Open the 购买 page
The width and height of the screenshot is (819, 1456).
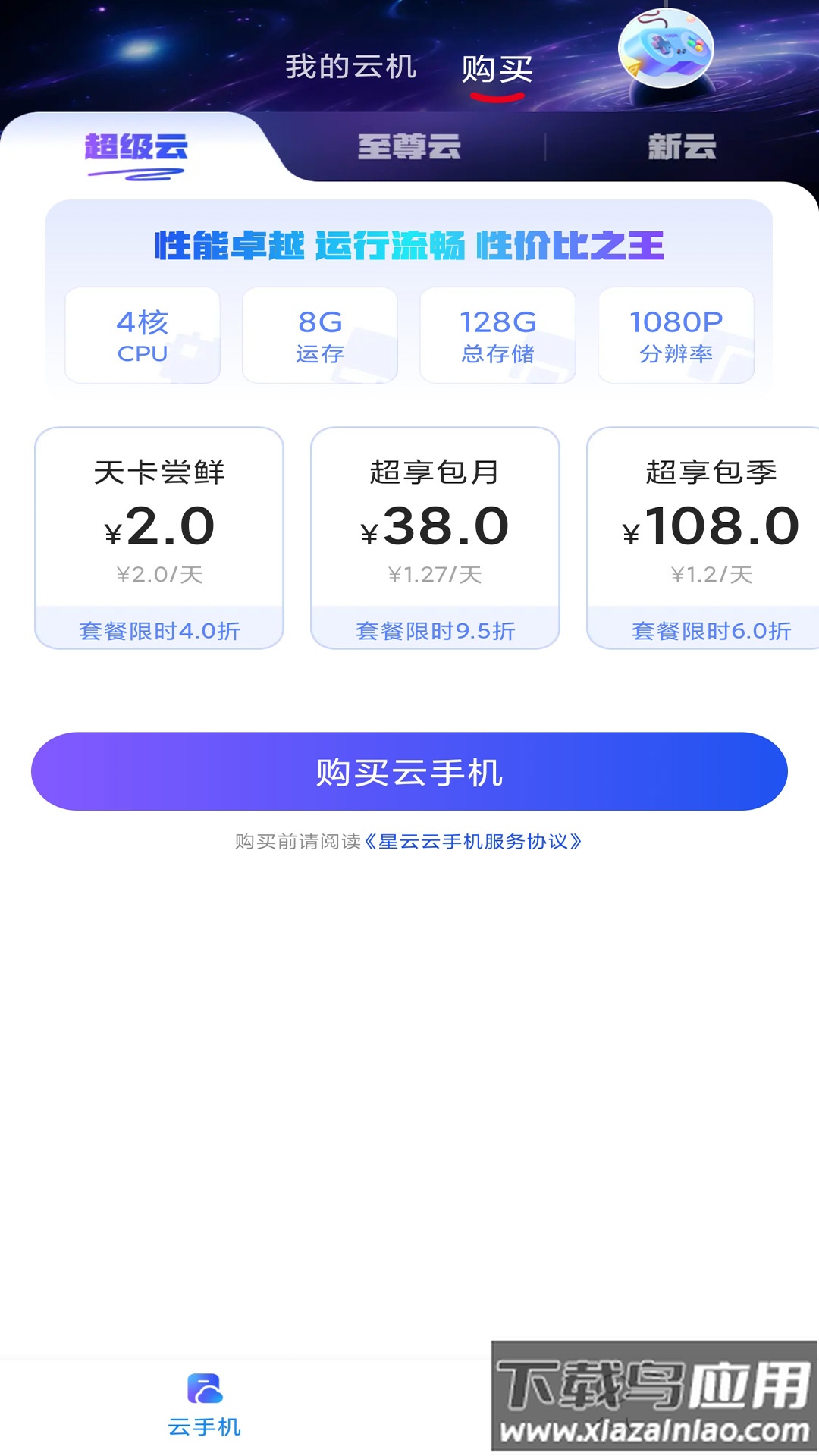click(x=497, y=68)
